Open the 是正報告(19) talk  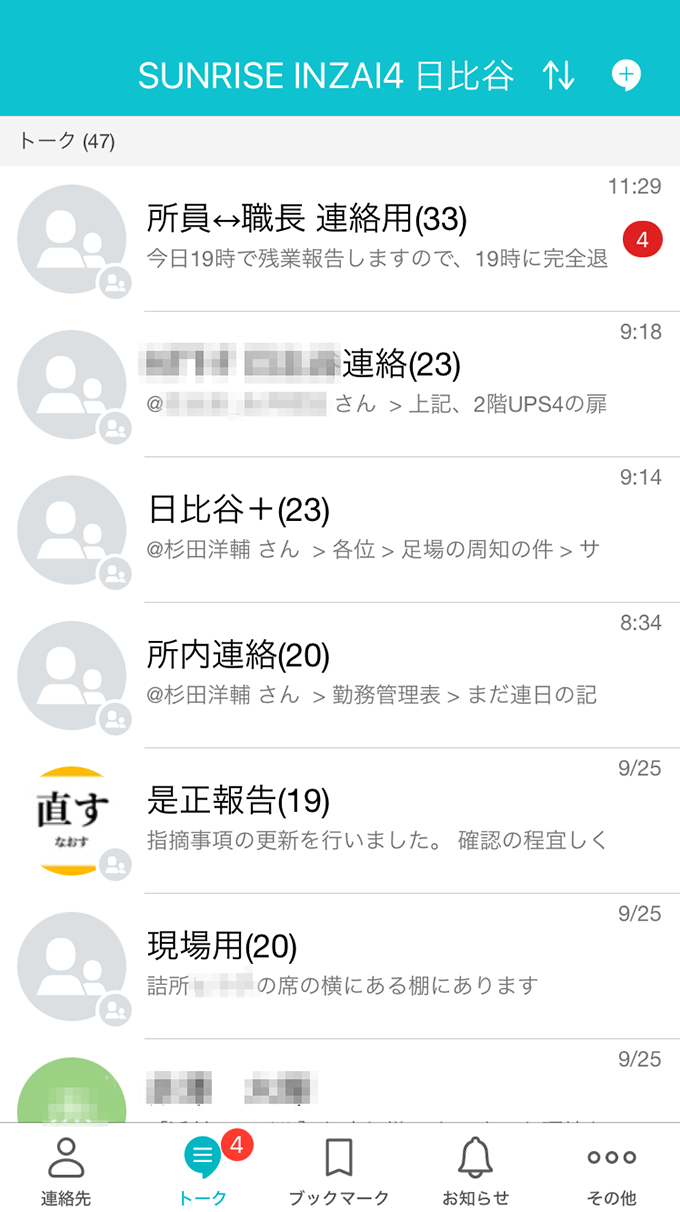coord(340,821)
